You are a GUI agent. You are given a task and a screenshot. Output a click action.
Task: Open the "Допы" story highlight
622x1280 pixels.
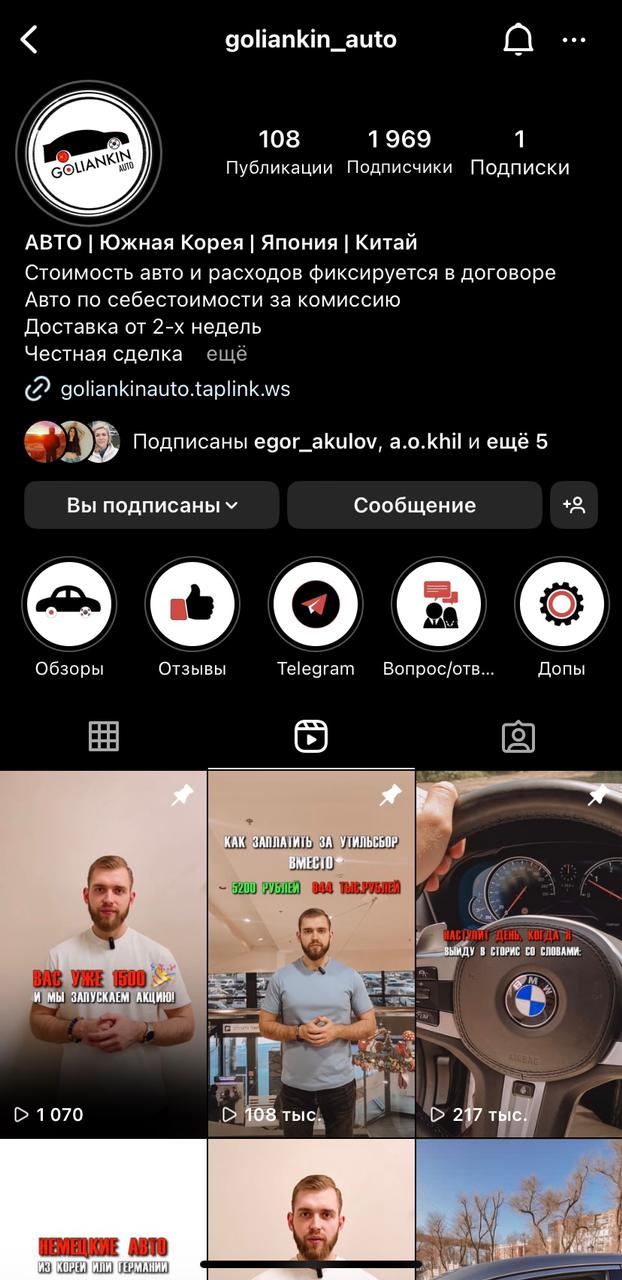[x=561, y=605]
